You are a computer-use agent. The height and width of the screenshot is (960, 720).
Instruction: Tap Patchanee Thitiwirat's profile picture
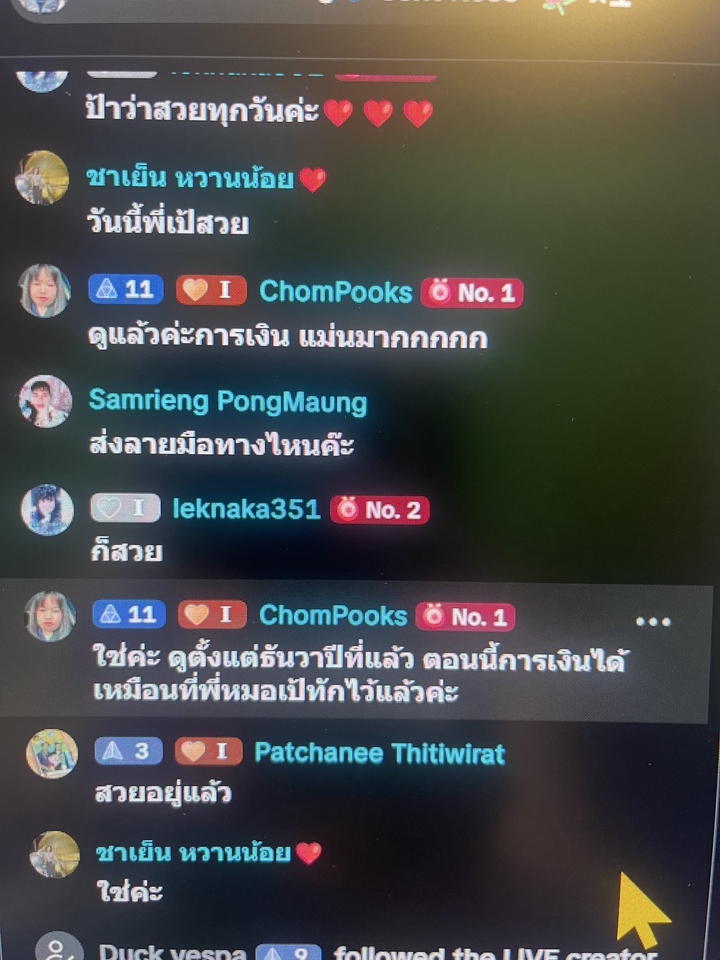tap(51, 753)
